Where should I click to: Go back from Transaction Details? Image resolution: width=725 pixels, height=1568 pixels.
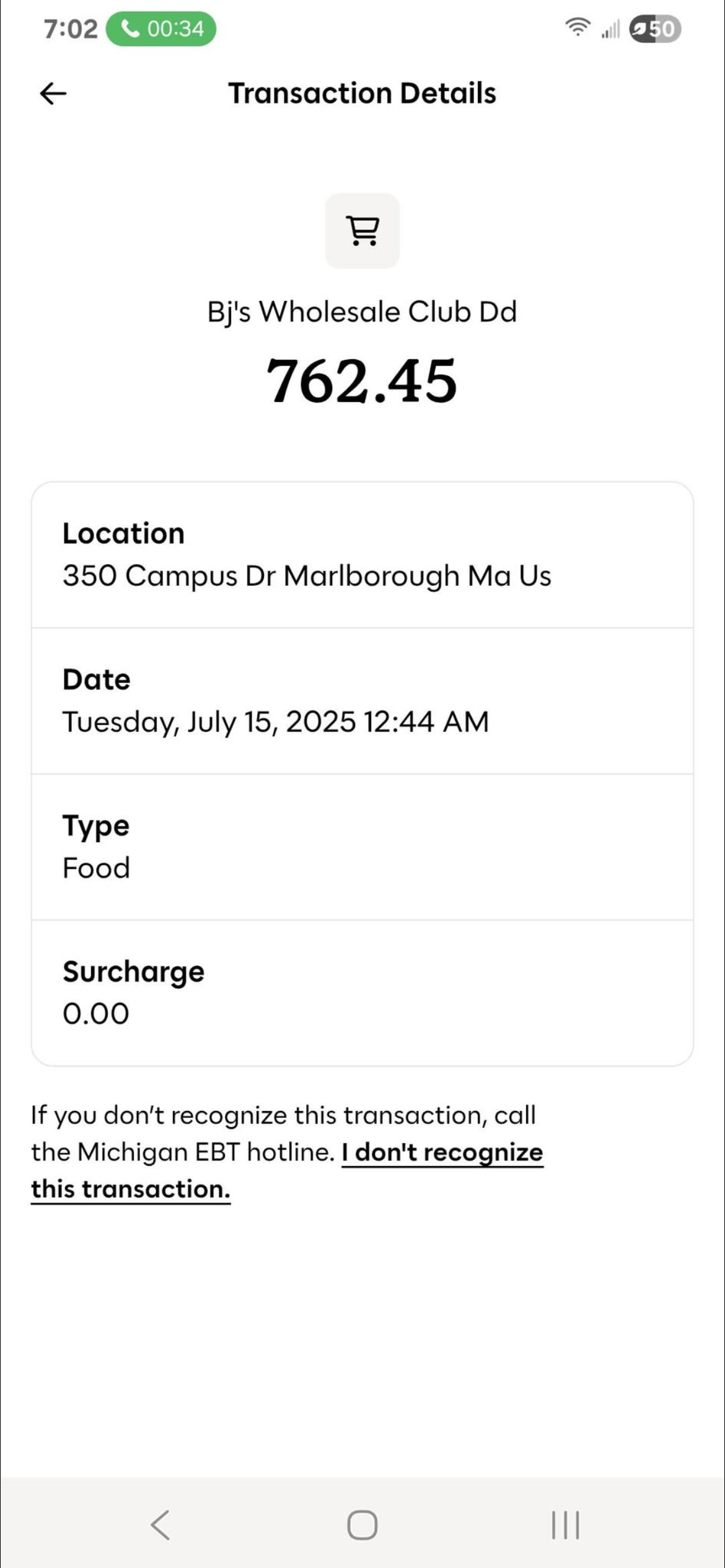[x=53, y=94]
